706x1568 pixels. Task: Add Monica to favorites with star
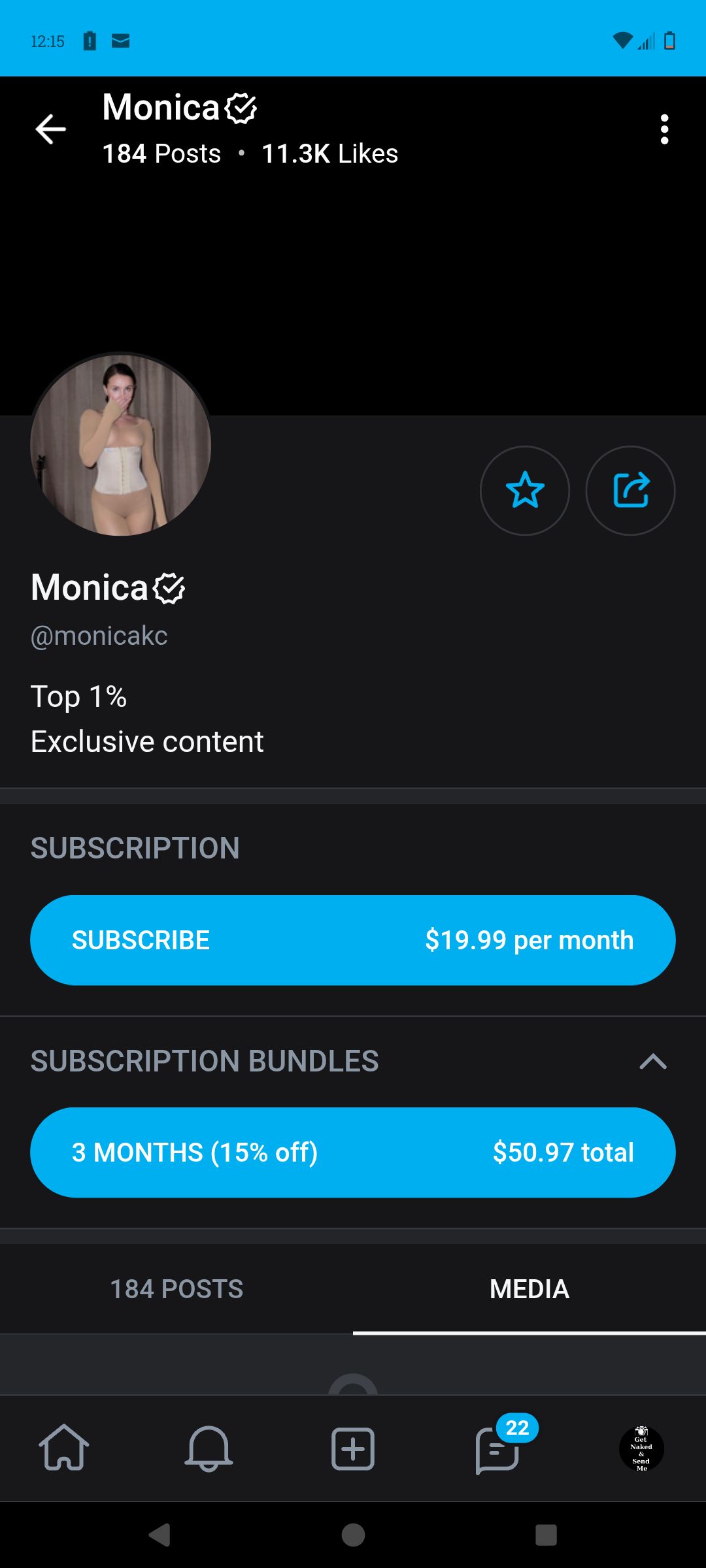[x=525, y=491]
